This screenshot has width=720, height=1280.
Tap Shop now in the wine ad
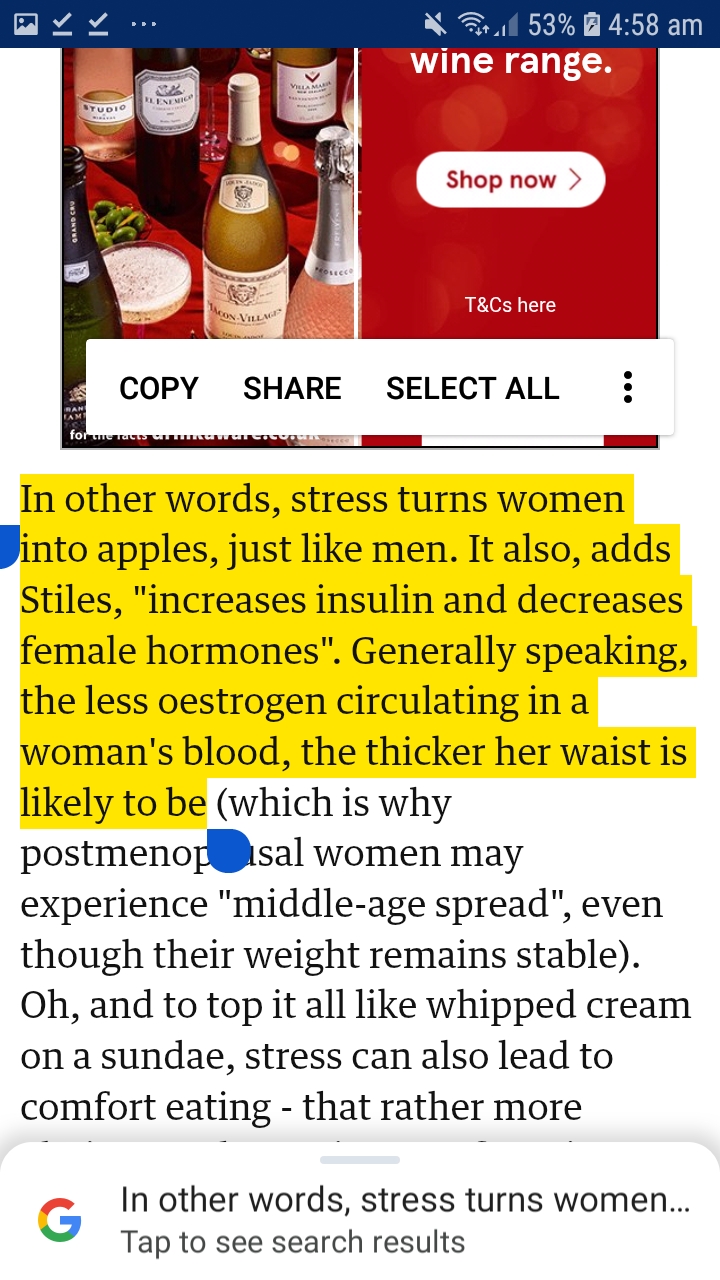pyautogui.click(x=511, y=180)
